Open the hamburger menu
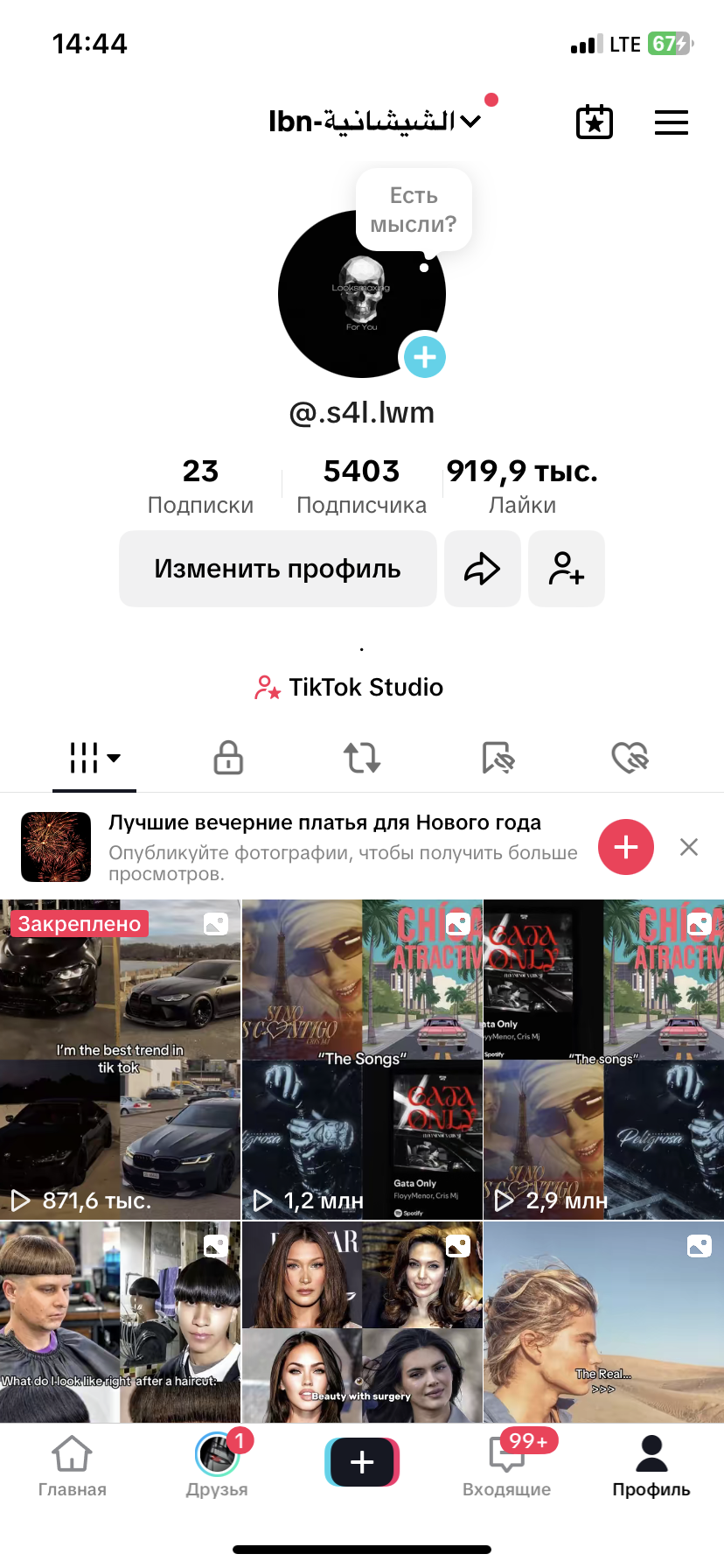Viewport: 724px width, 1568px height. (x=671, y=122)
